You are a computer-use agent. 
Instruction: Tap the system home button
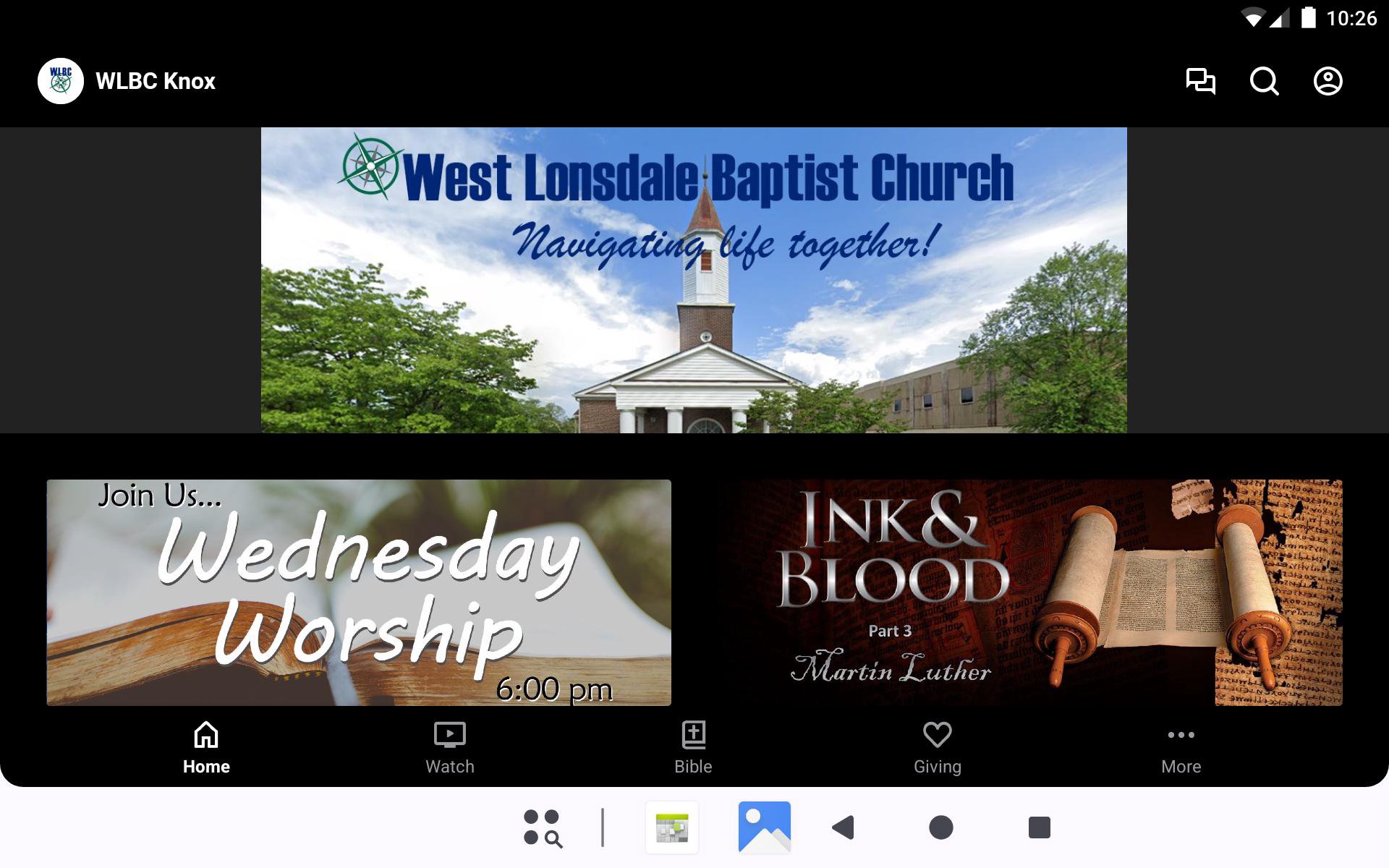940,827
